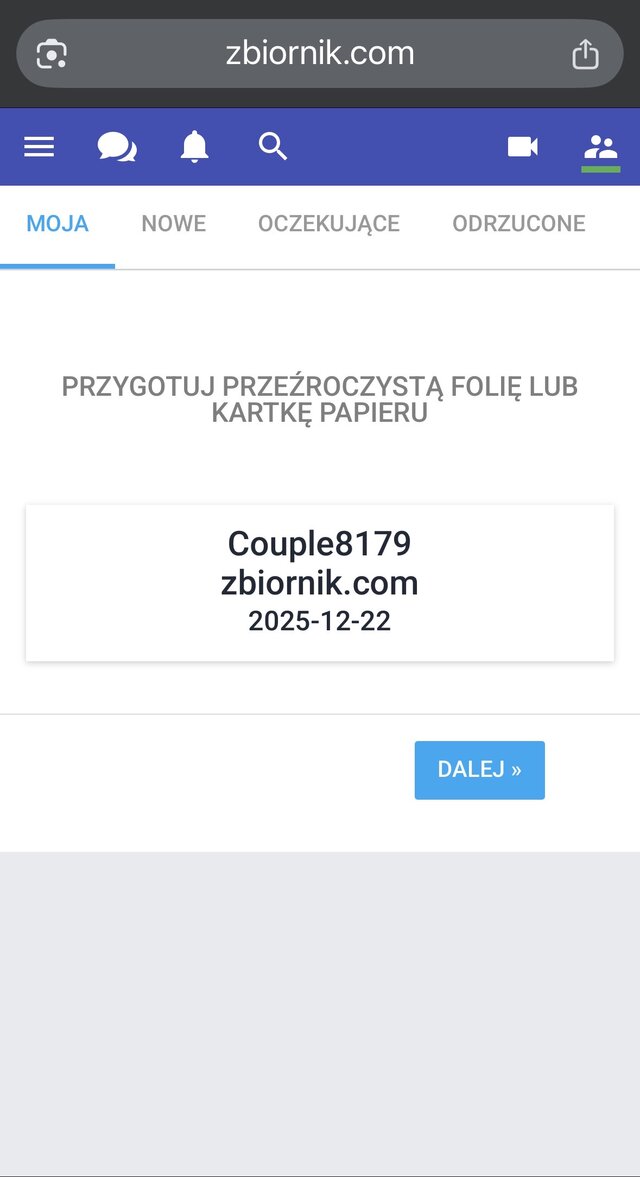Image resolution: width=640 pixels, height=1177 pixels.
Task: Switch to the OCZEKUJĄCE tab
Action: pyautogui.click(x=329, y=224)
